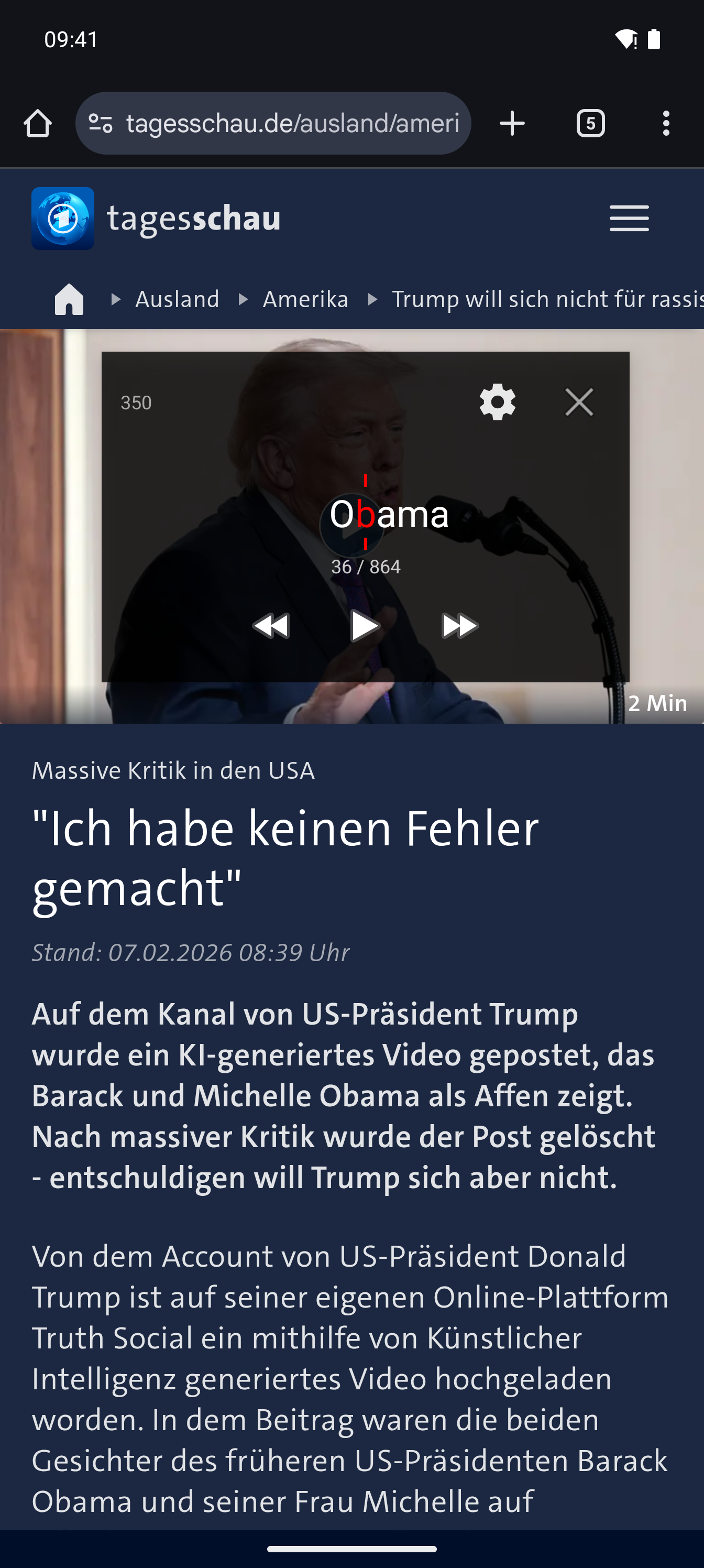The width and height of the screenshot is (704, 1568).
Task: Open the tagesschau globe logo
Action: pyautogui.click(x=63, y=218)
